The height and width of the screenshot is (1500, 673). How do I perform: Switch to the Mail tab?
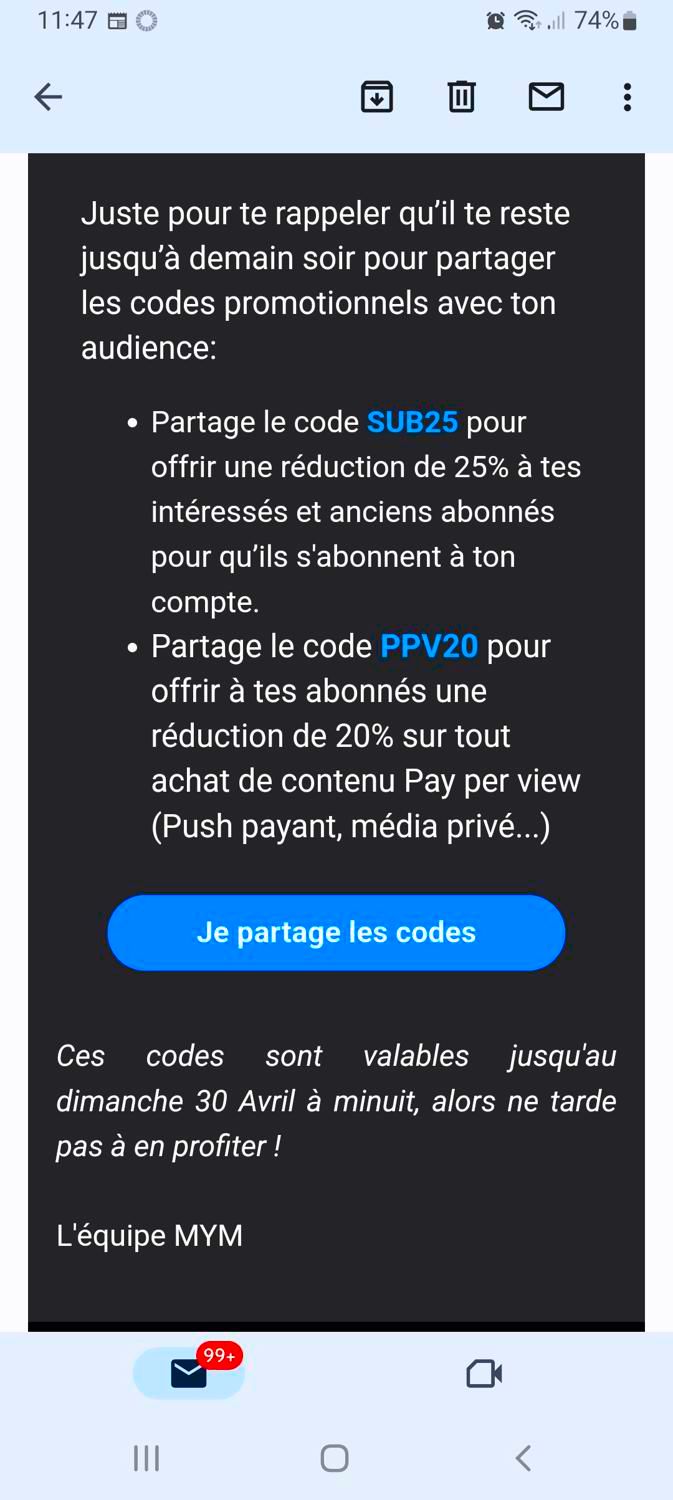[x=189, y=1374]
